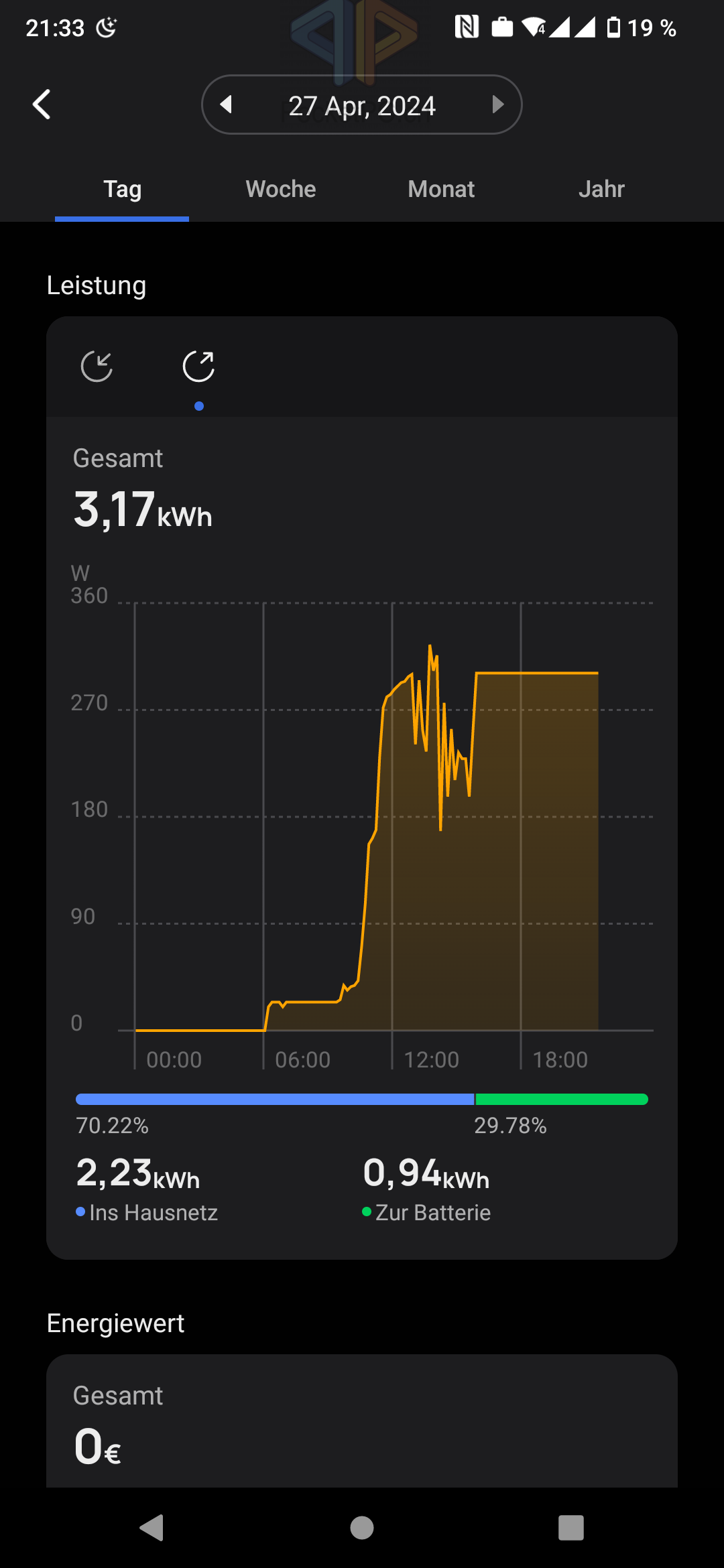This screenshot has width=724, height=1568.
Task: Switch to the Woche tab
Action: coord(281,189)
